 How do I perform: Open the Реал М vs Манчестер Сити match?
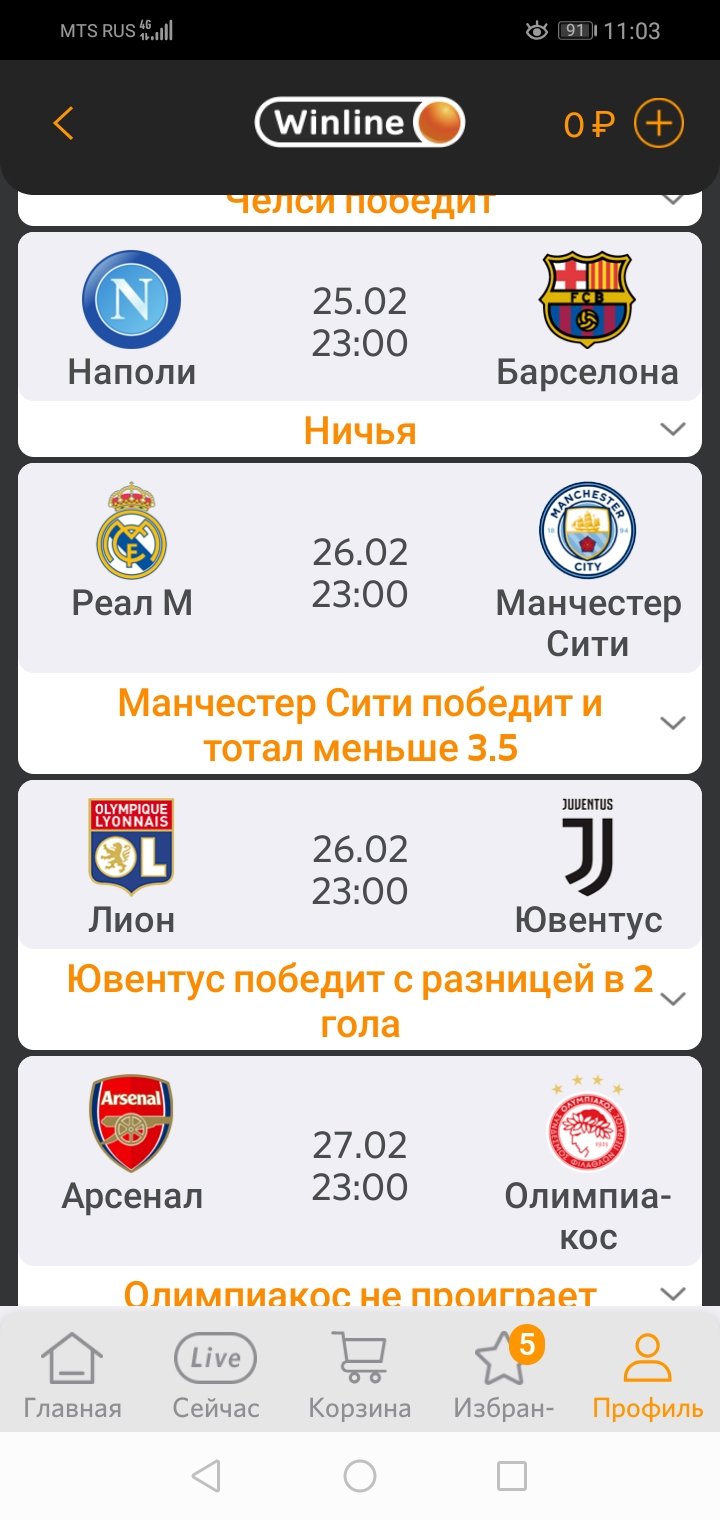360,570
